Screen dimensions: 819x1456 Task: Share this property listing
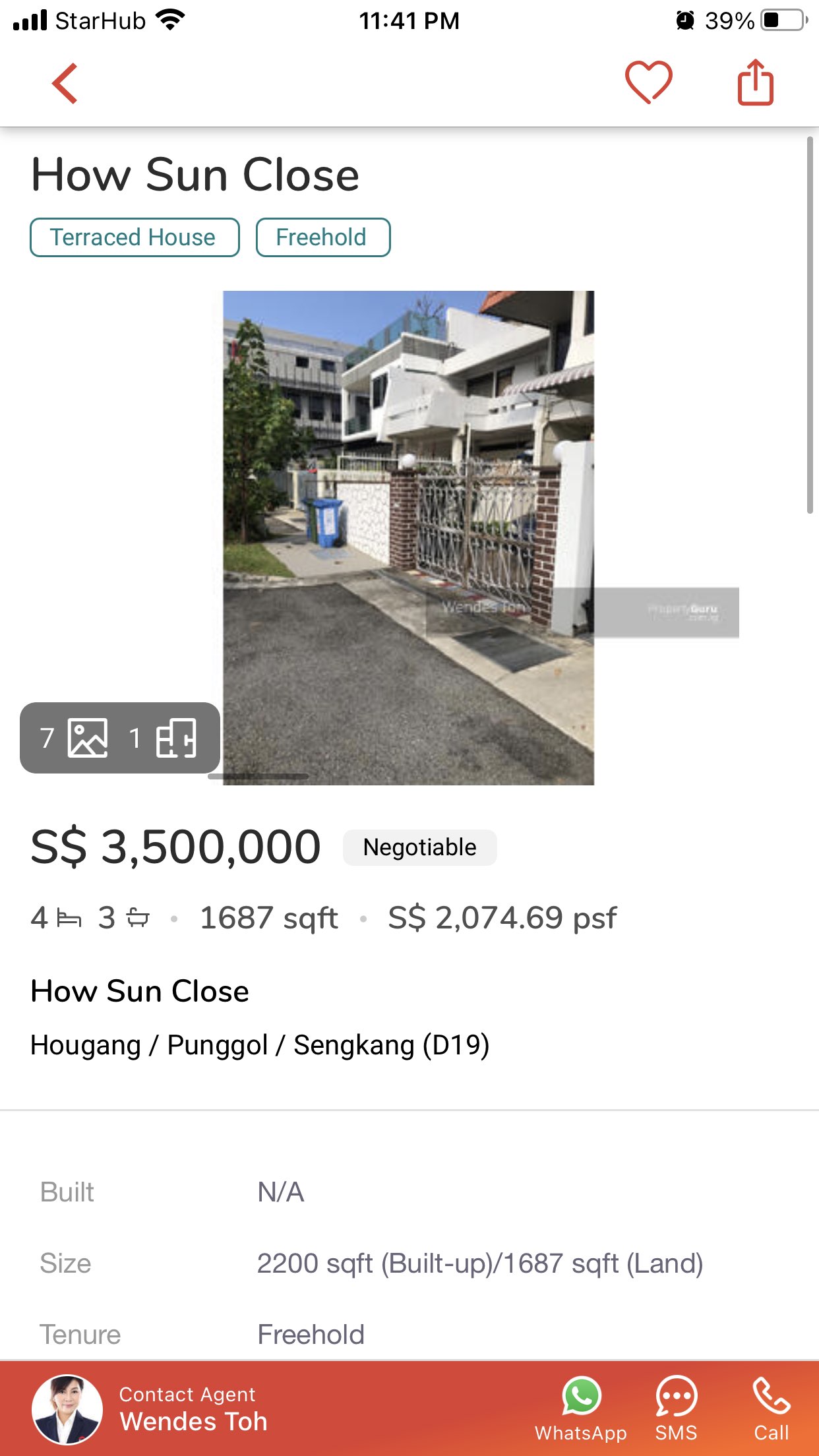[755, 82]
